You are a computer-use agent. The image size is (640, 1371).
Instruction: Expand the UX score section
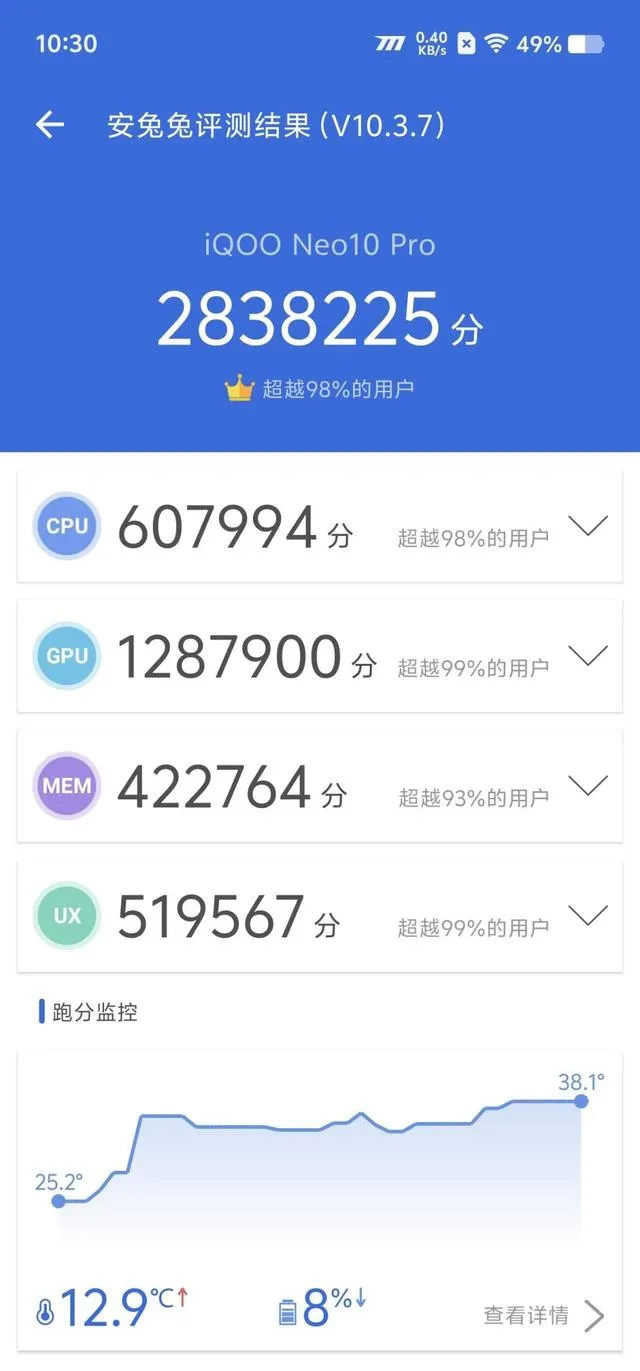pyautogui.click(x=587, y=916)
